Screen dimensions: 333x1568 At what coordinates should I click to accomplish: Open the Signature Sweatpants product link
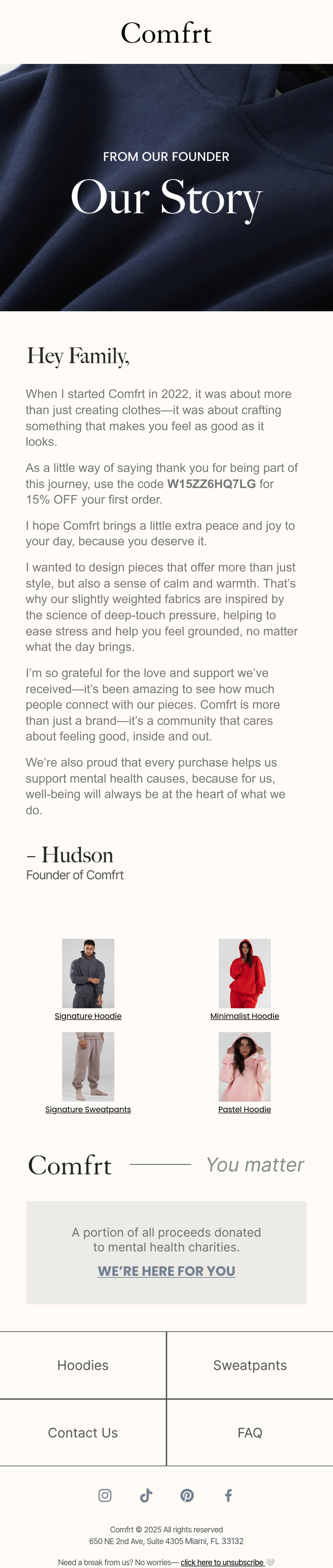tap(88, 1109)
